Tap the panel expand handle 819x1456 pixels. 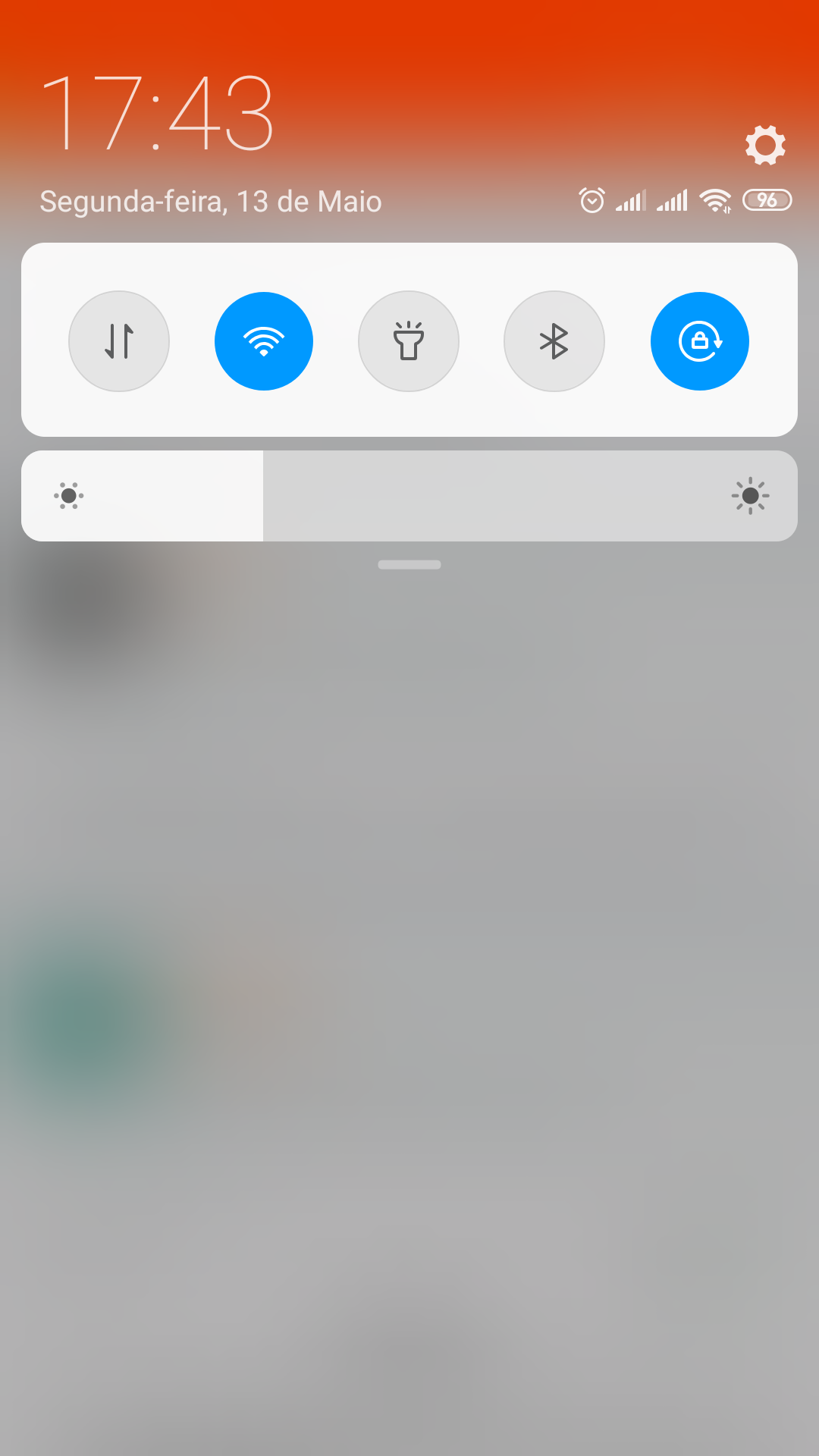pos(409,564)
